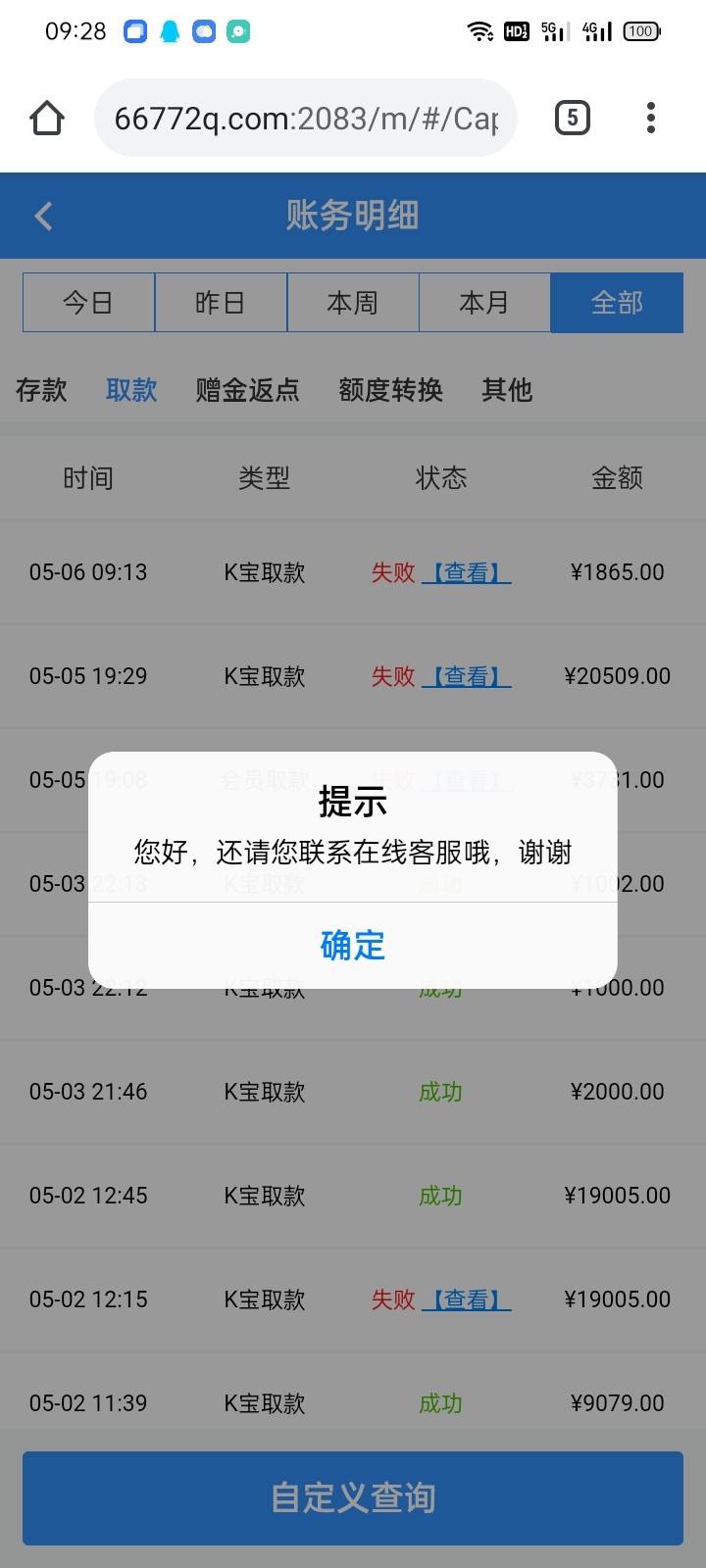Open the 其他 category filter

coord(506,390)
